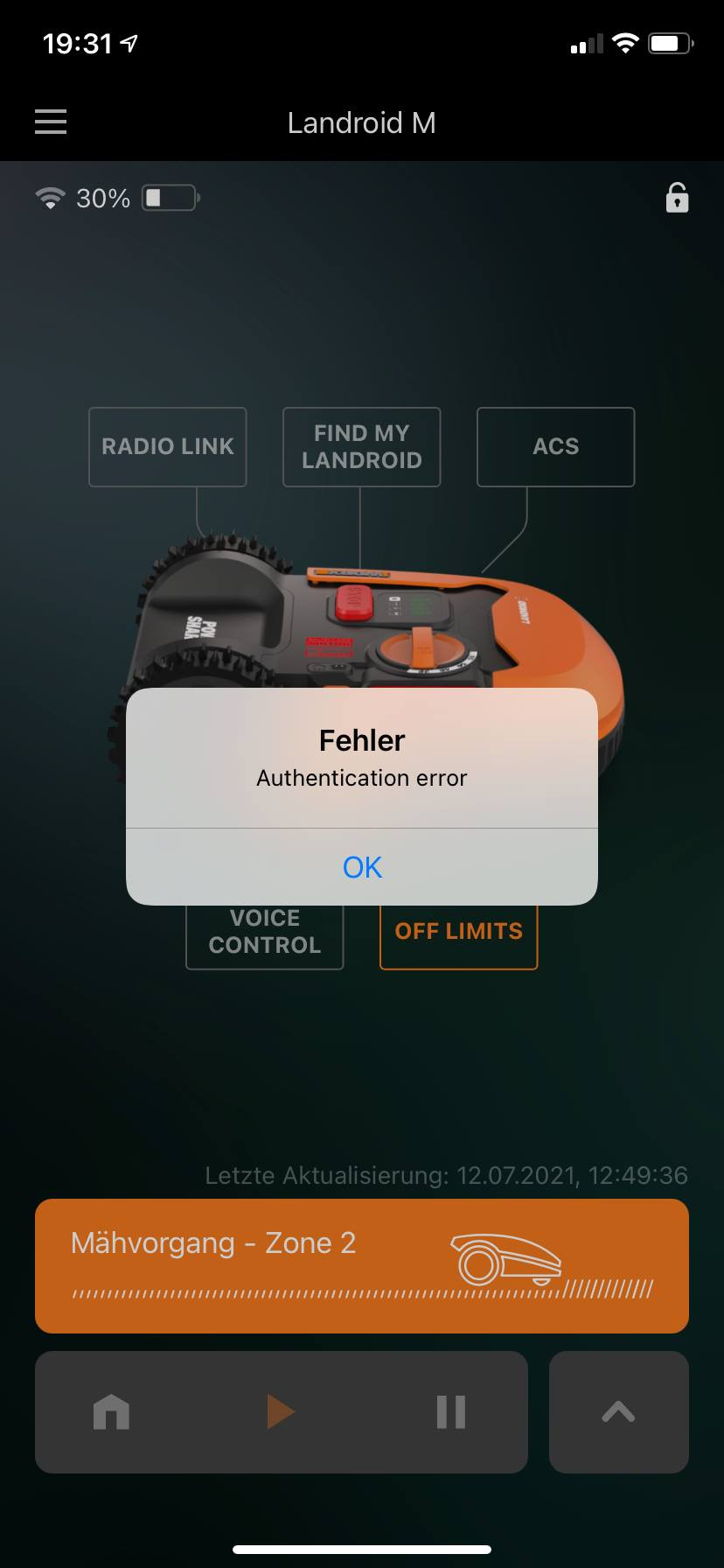Dismiss the error dialog with OK
724x1568 pixels.
(362, 867)
